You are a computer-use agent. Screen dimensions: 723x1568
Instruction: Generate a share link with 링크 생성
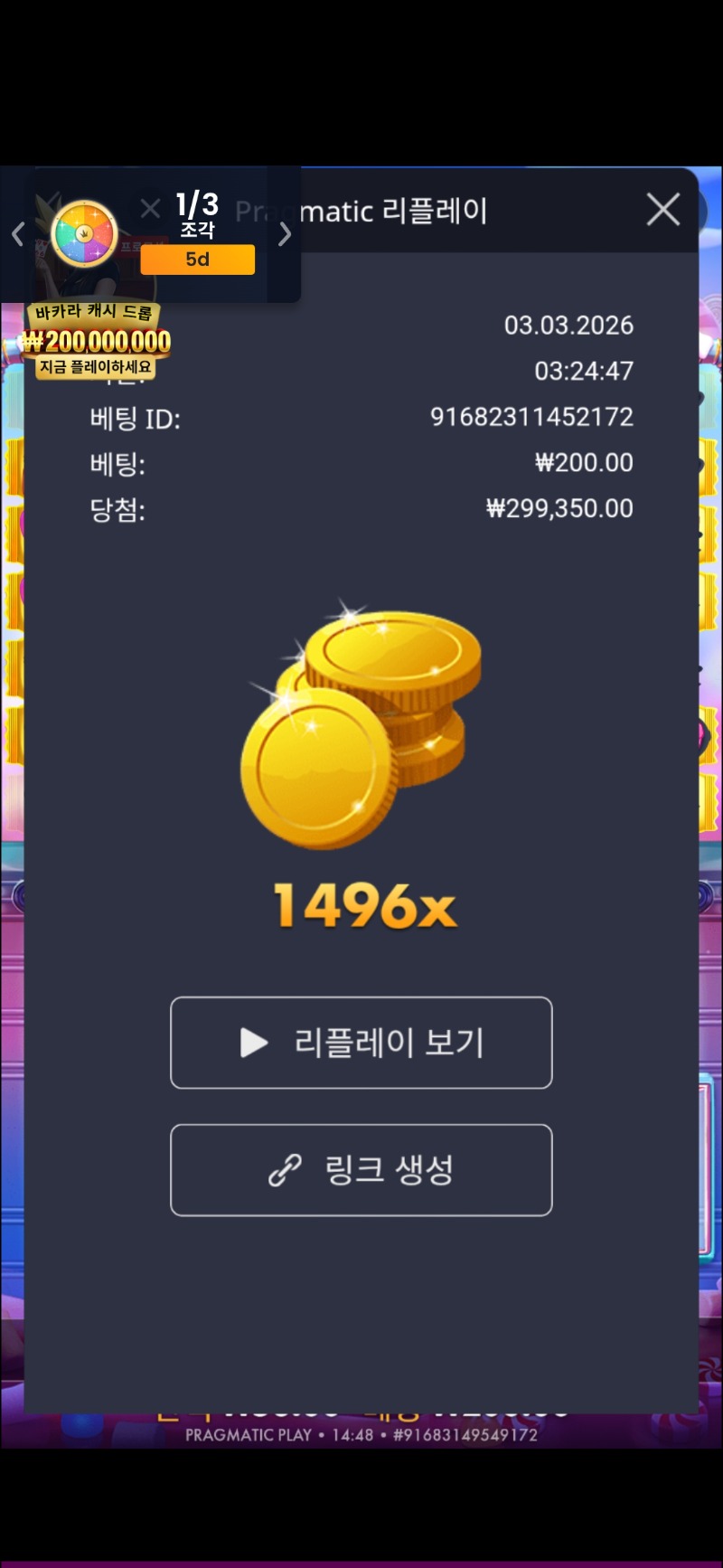[x=361, y=1170]
